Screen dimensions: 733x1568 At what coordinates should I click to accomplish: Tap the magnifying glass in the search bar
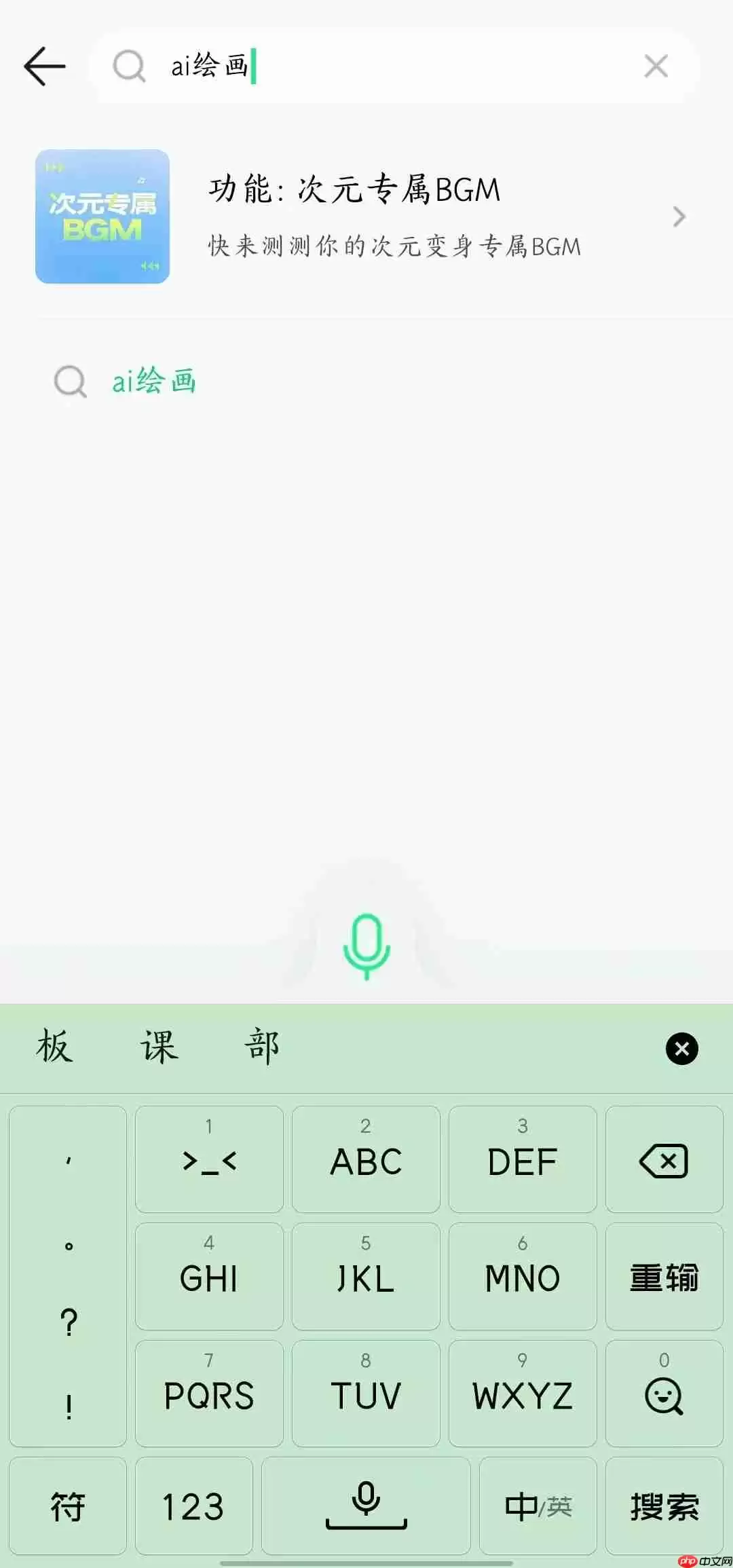(129, 67)
